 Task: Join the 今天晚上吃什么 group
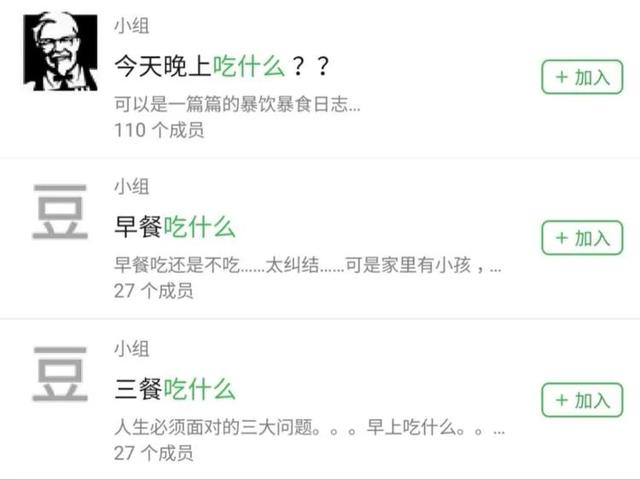[x=581, y=77]
